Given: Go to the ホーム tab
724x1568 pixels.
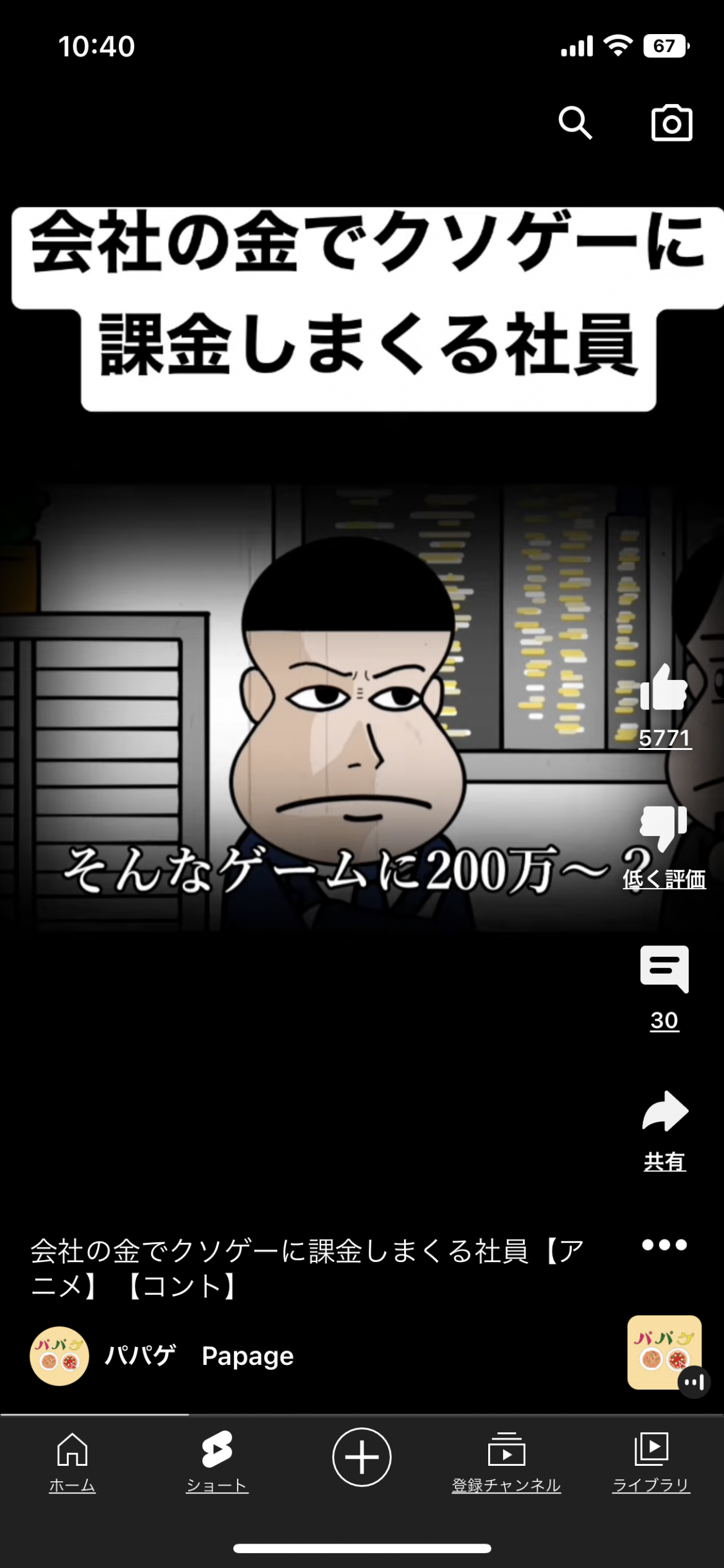Looking at the screenshot, I should [x=72, y=1460].
